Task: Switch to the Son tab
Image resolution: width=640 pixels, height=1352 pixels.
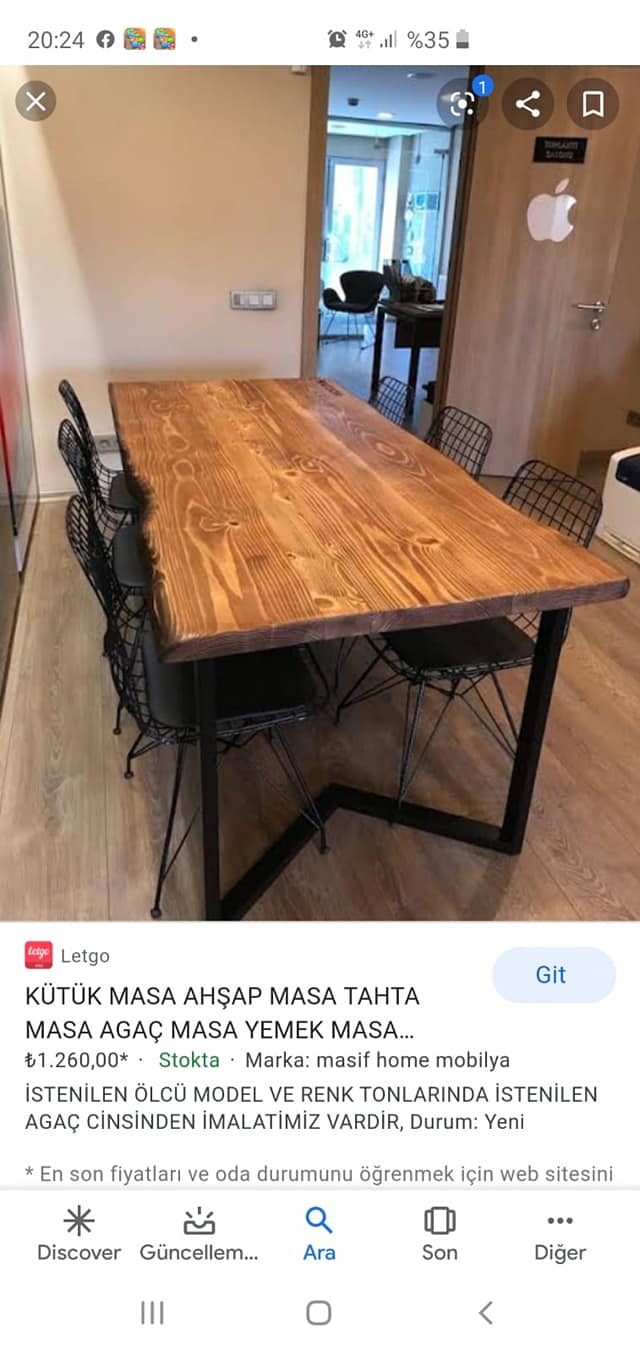Action: click(439, 1234)
